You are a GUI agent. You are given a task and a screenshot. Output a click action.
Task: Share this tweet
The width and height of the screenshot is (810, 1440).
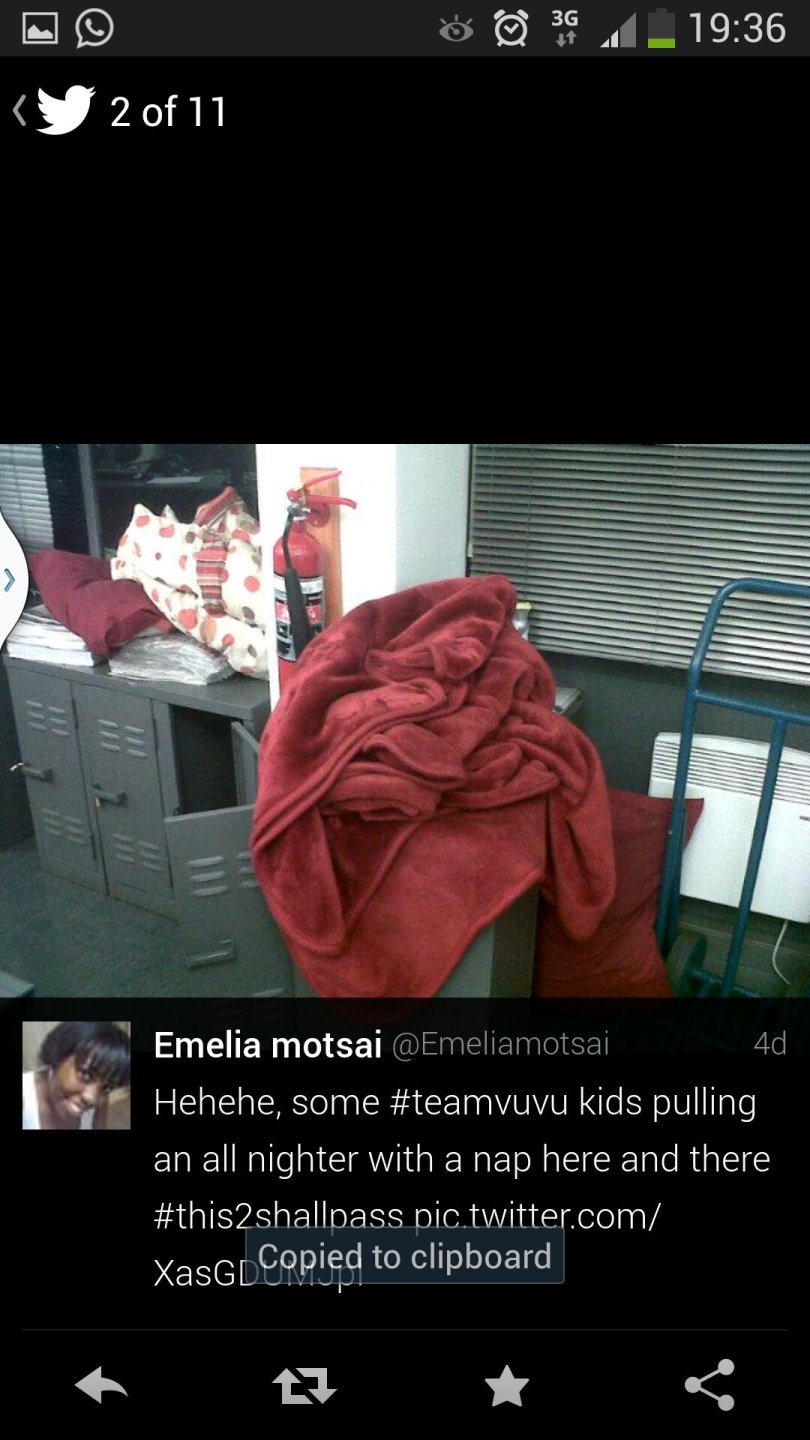coord(709,1386)
